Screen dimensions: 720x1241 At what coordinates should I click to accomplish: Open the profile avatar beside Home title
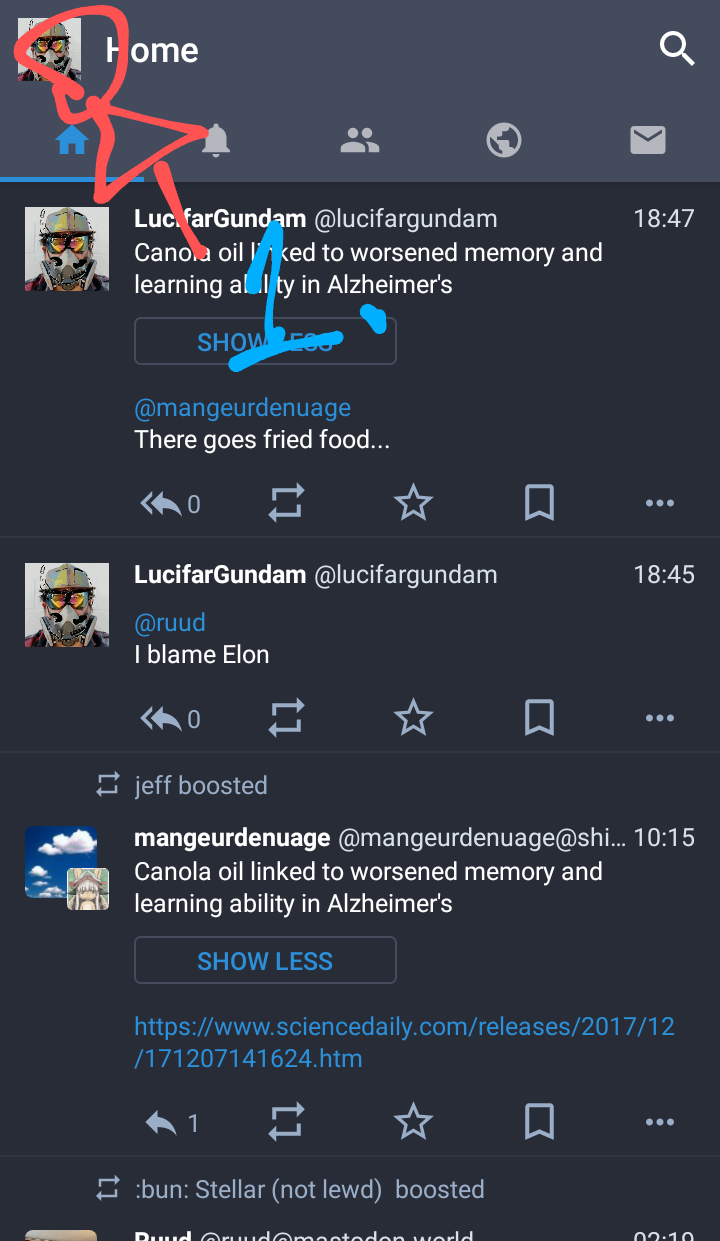49,50
